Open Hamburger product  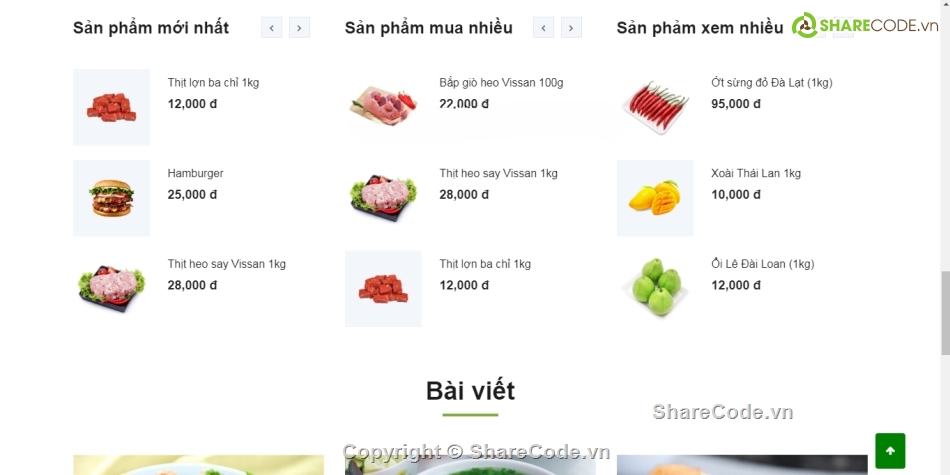click(x=195, y=173)
